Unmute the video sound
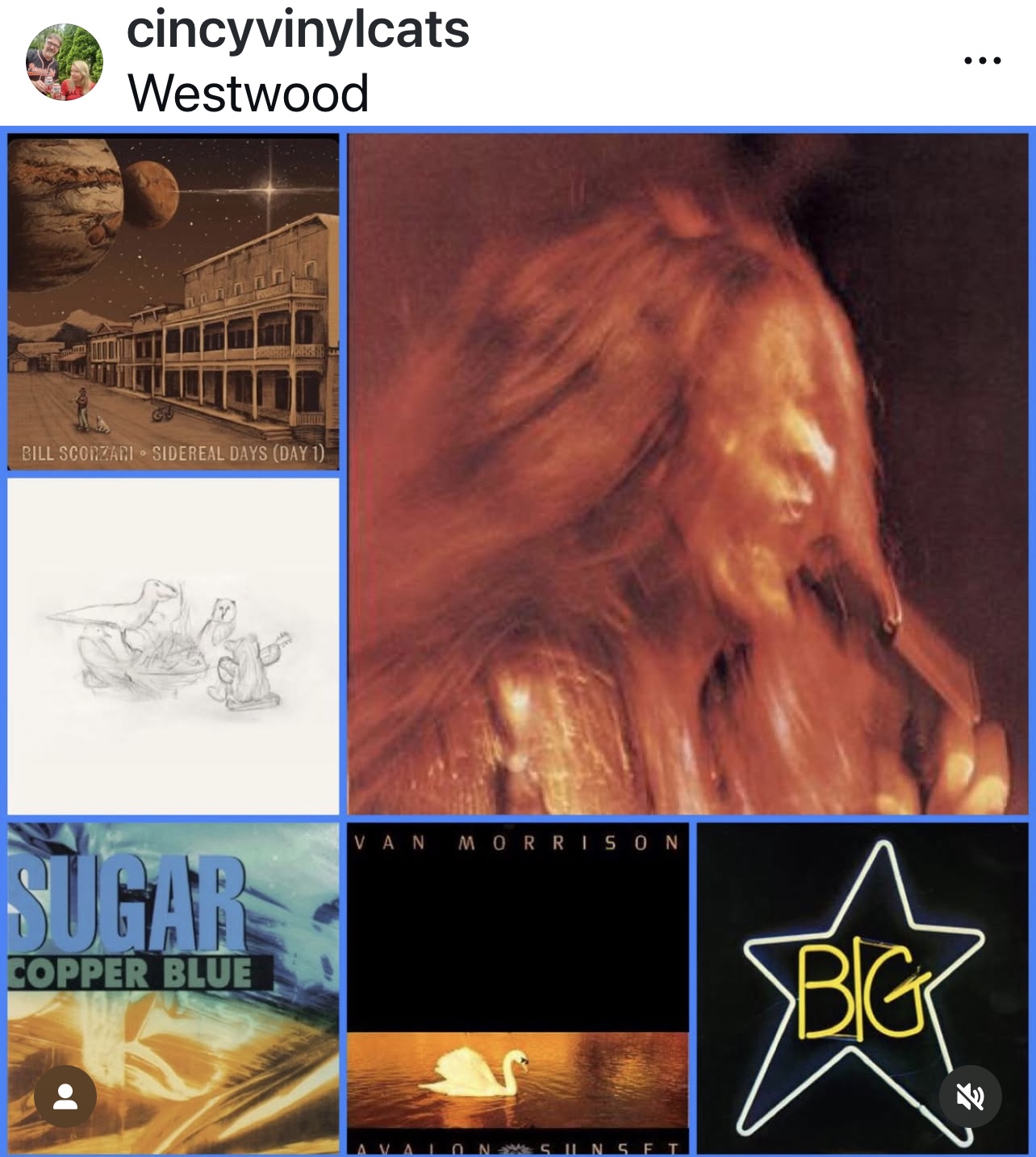 tap(970, 1096)
